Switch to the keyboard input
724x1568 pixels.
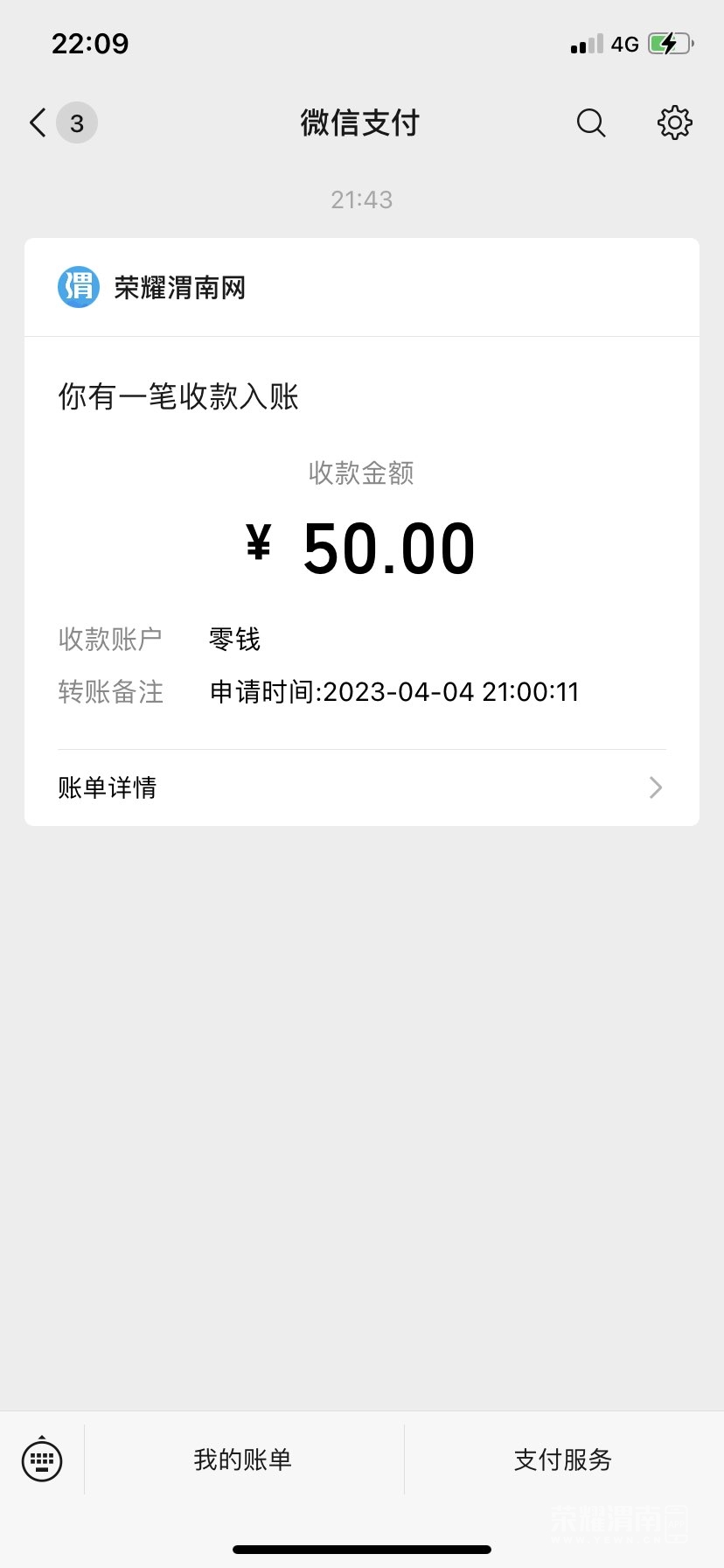point(42,1459)
